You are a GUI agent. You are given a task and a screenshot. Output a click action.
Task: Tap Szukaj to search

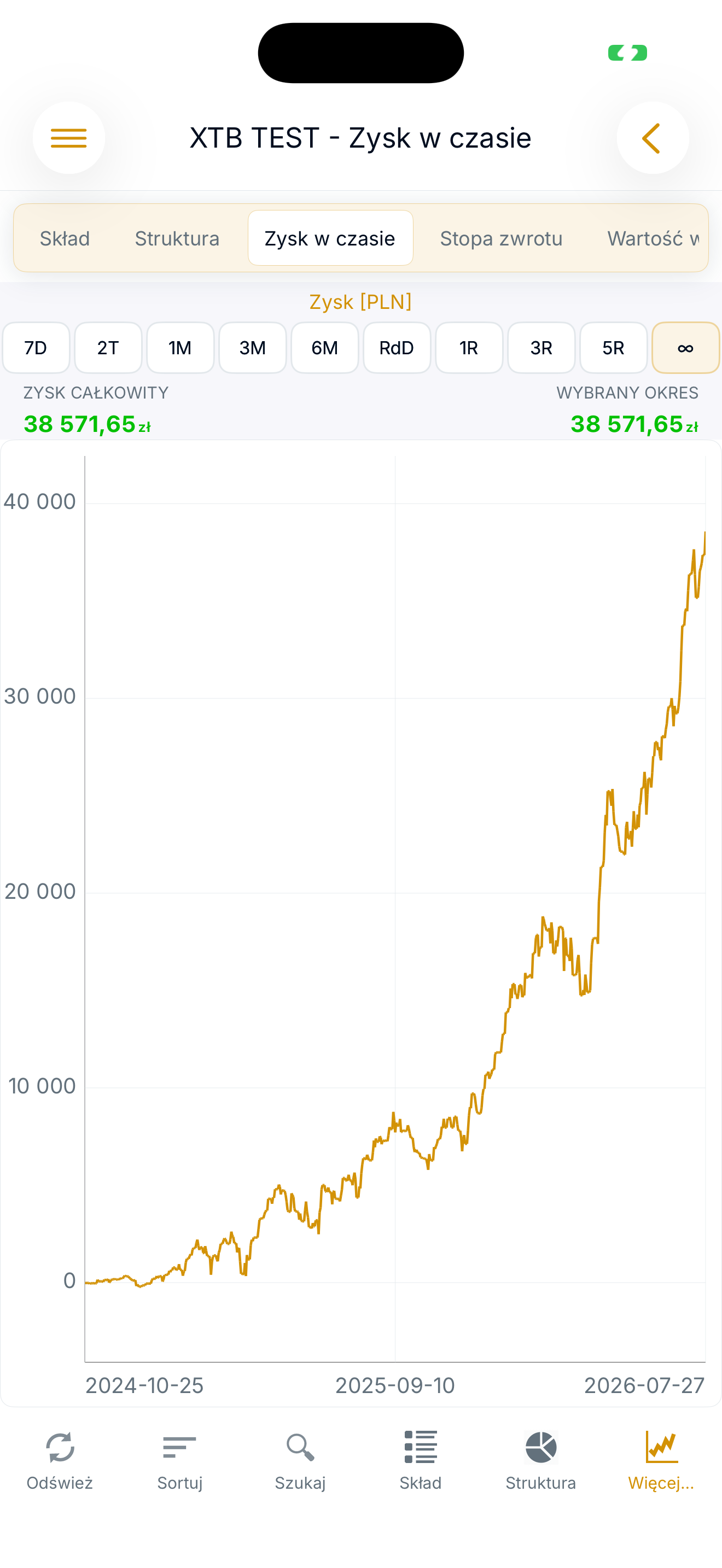300,1461
